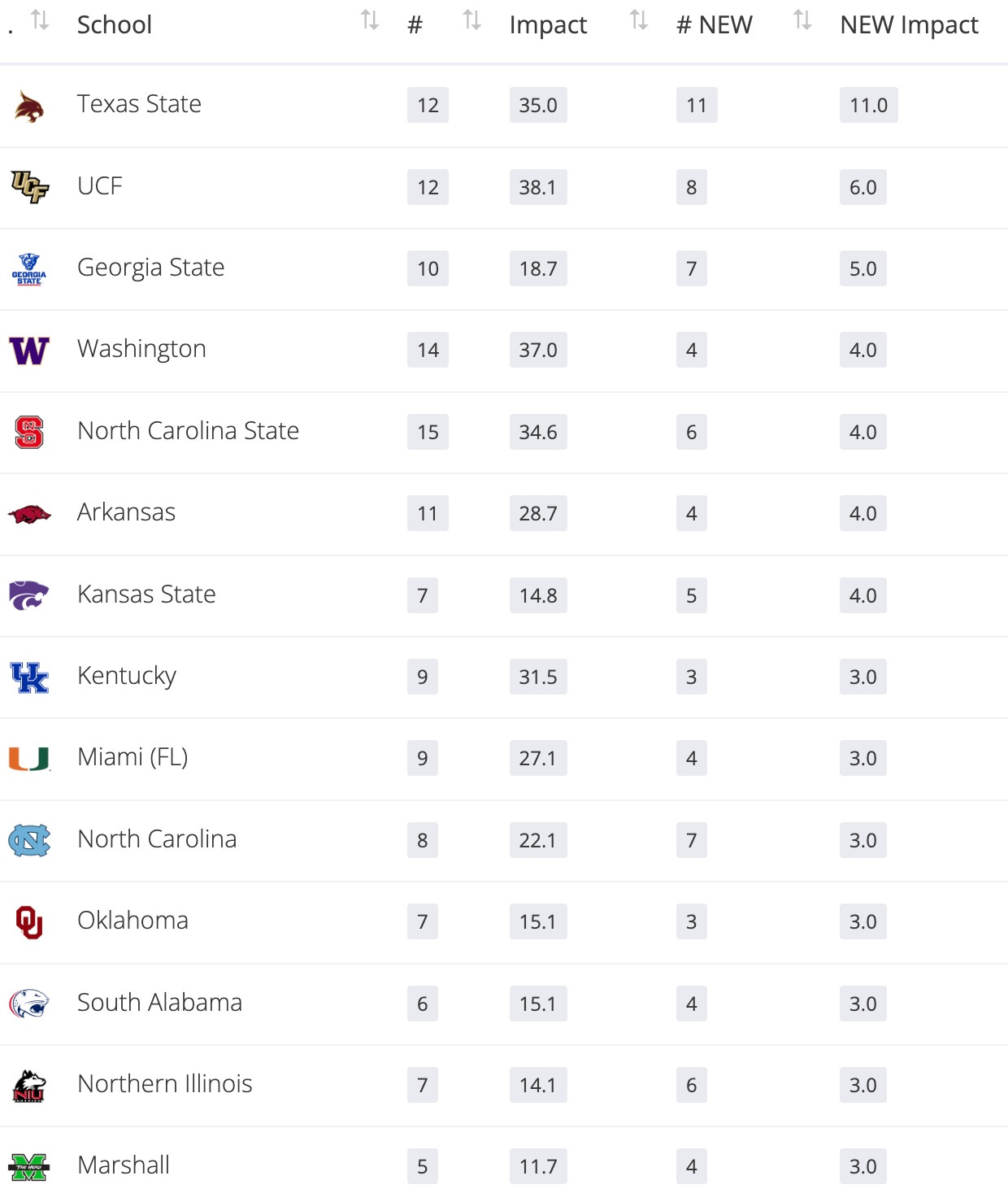The width and height of the screenshot is (1008, 1202).
Task: Select the Kentucky school name
Action: tap(127, 676)
